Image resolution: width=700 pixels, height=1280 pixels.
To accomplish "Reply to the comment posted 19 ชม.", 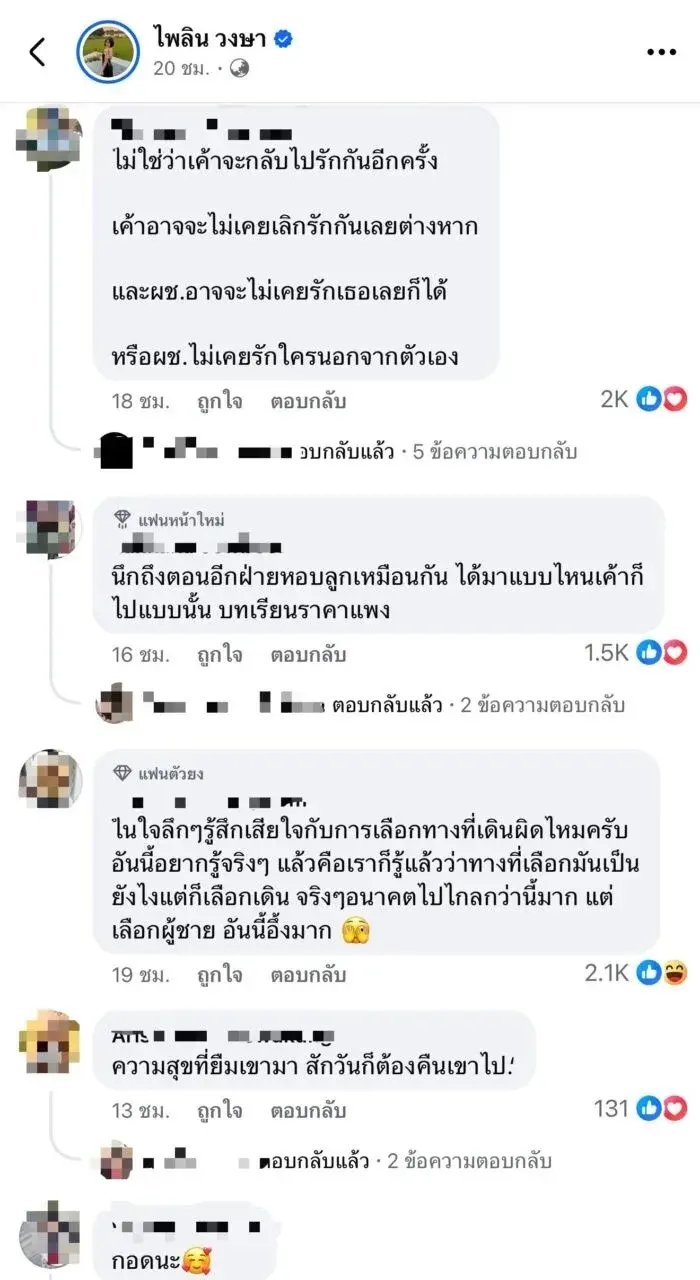I will [308, 974].
